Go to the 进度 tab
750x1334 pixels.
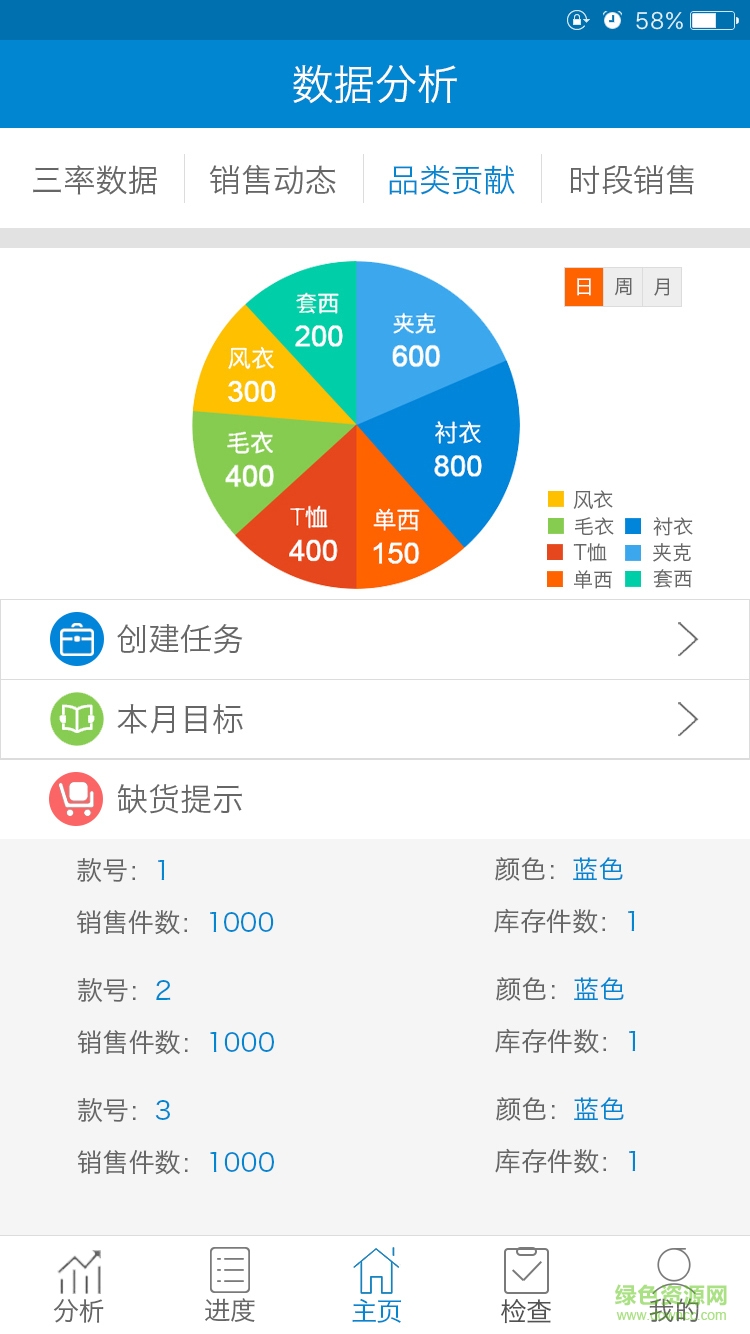(230, 1286)
